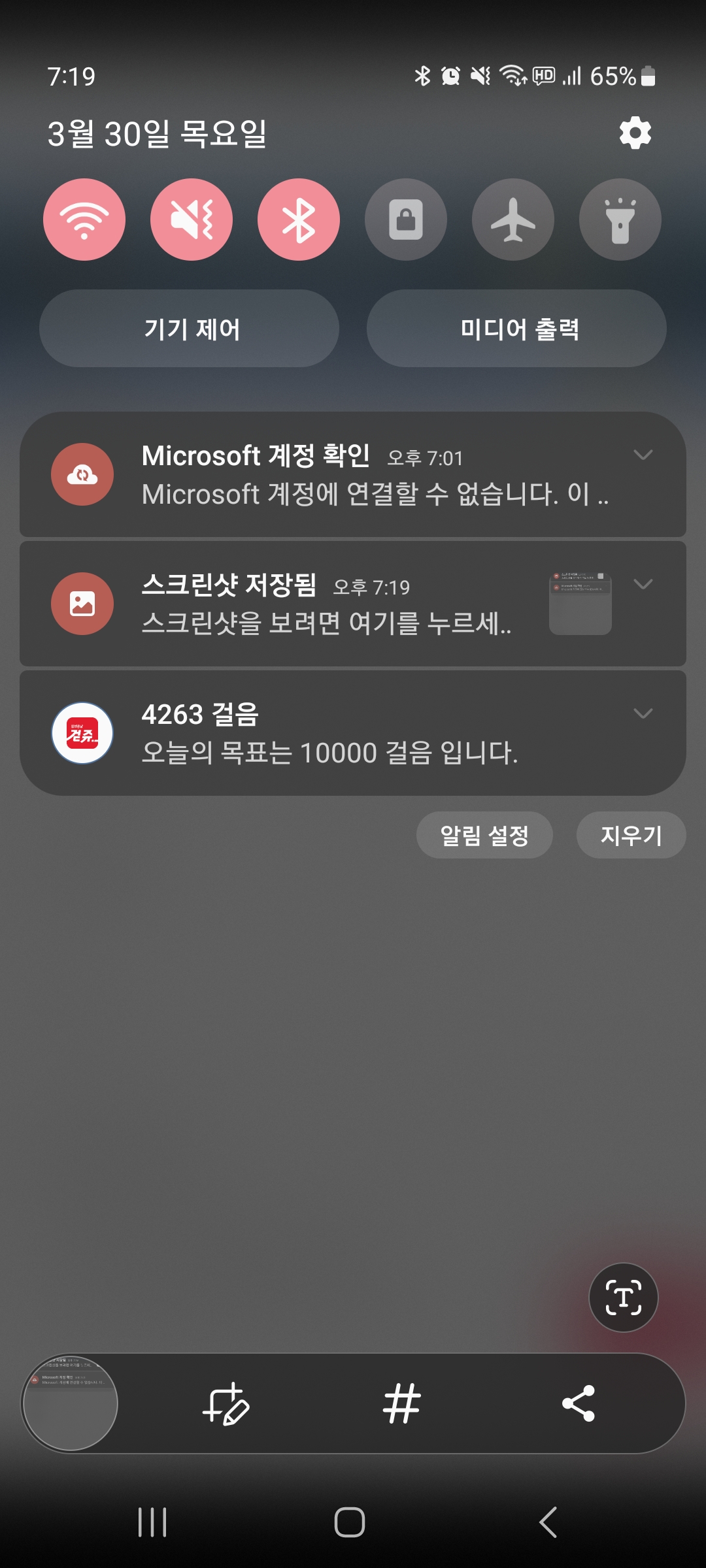Open the 스크린샷 저장됨 notification
The height and width of the screenshot is (1568, 706).
pos(327,604)
